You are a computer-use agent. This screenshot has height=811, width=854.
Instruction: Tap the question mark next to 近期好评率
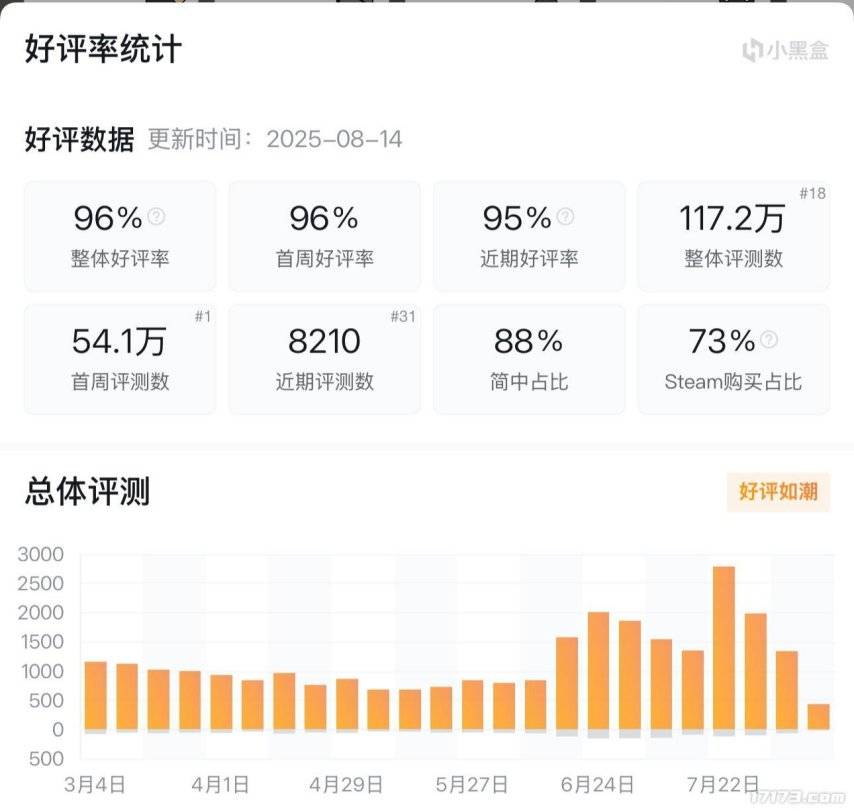click(565, 216)
